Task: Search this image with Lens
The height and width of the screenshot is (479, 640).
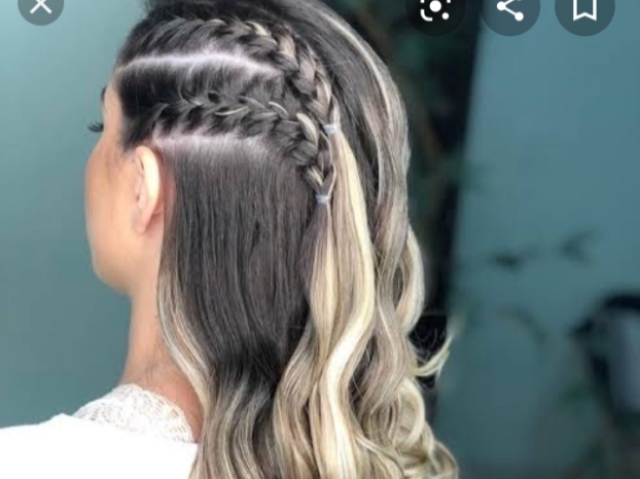Action: coord(436,7)
